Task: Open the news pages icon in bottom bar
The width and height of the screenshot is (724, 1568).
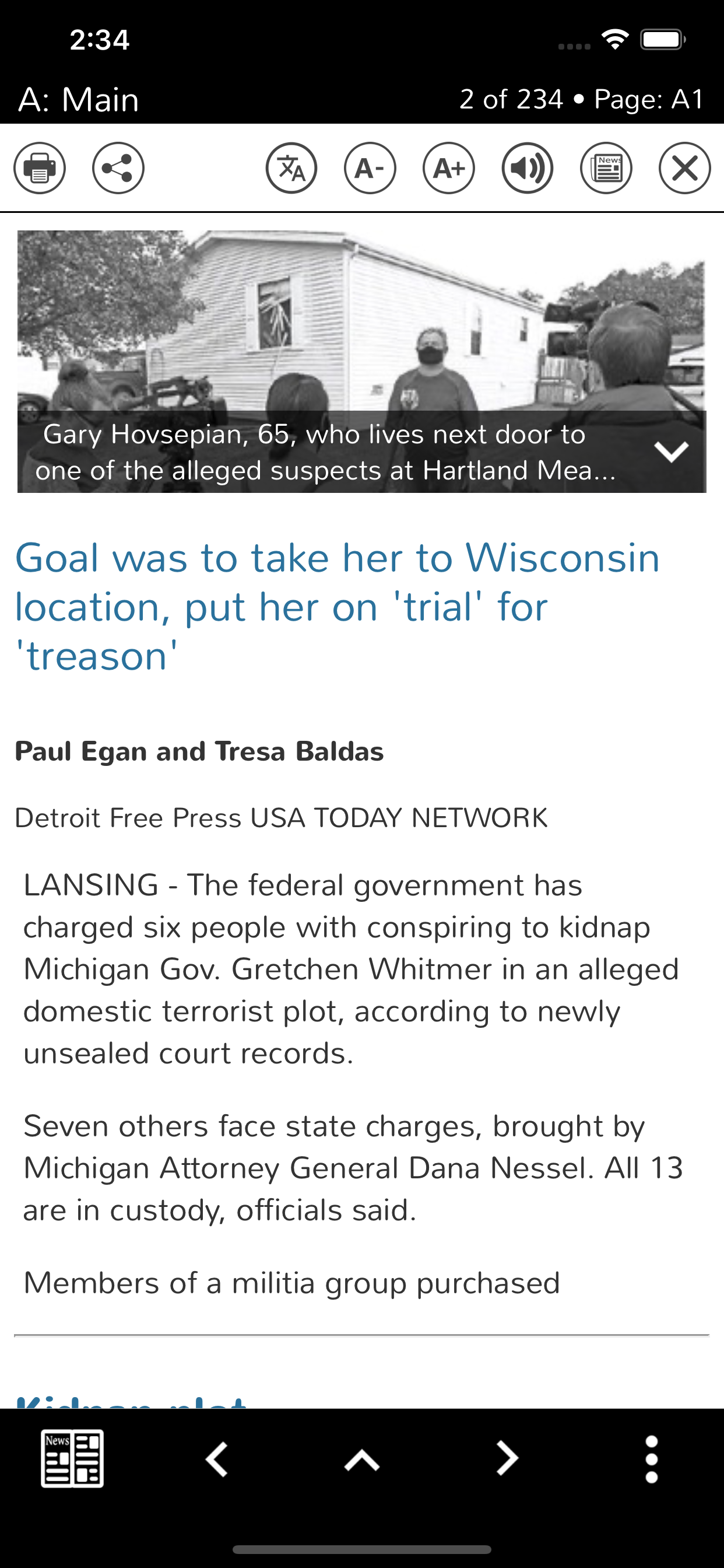Action: point(72,1458)
